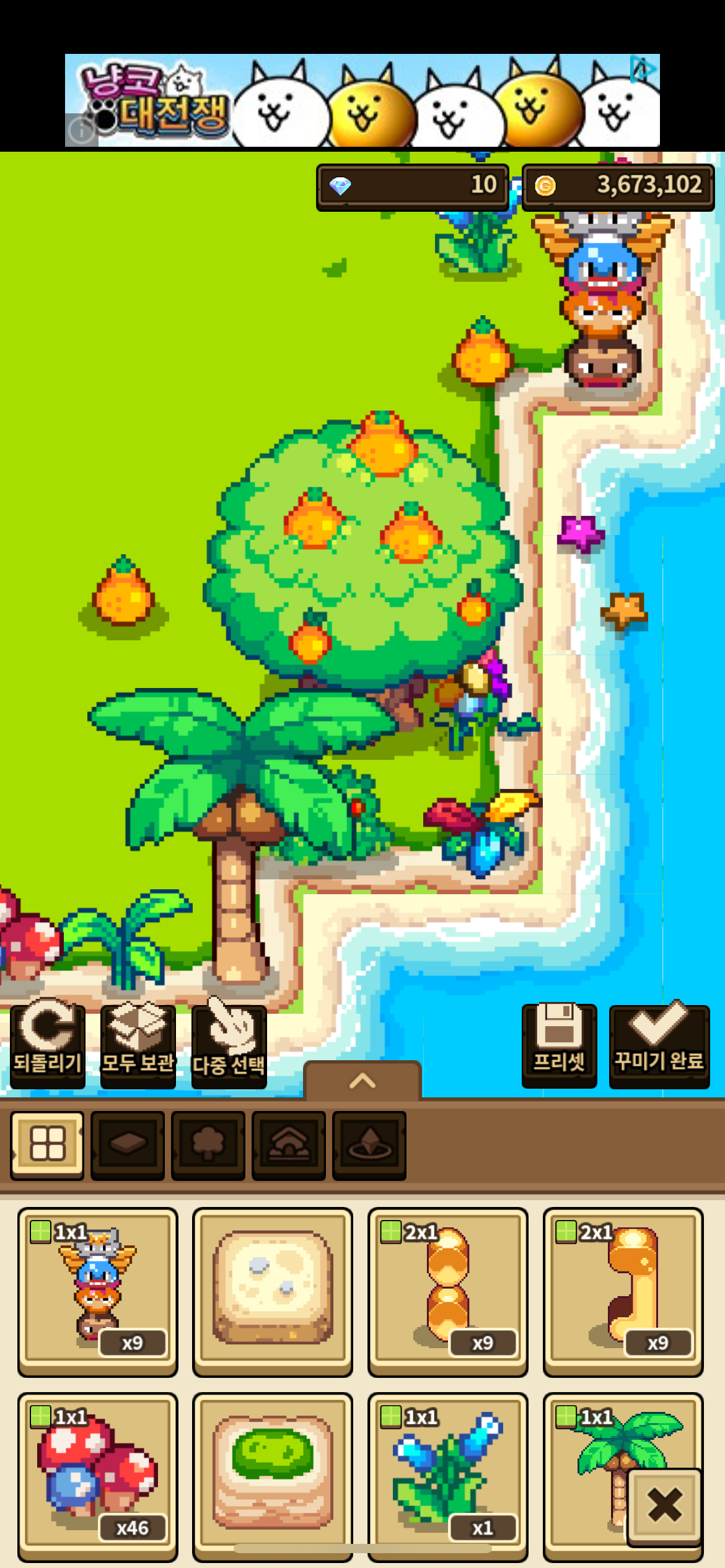Open the 프리셋 preset save button
This screenshot has width=725, height=1568.
(559, 1044)
